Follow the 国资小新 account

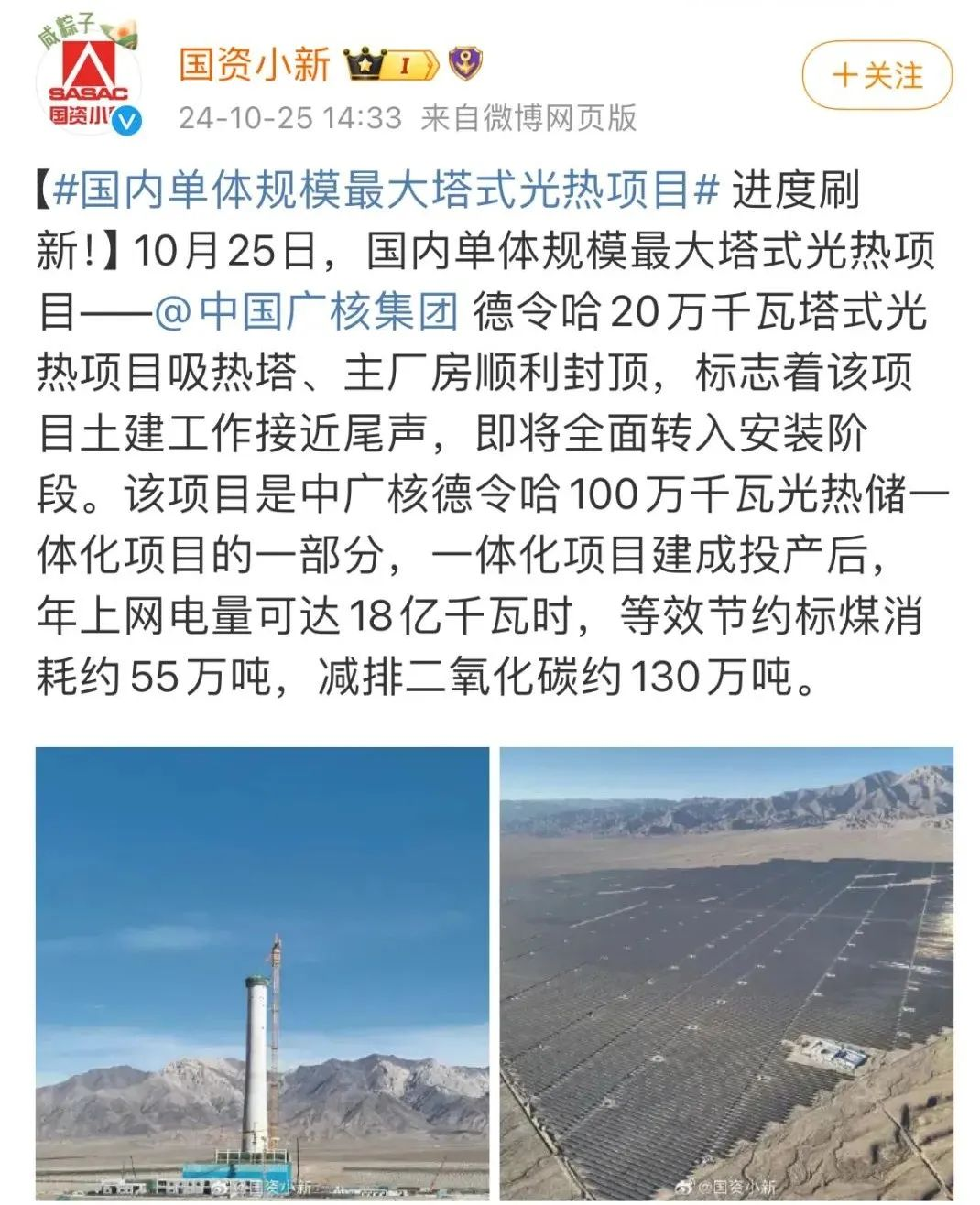(877, 75)
